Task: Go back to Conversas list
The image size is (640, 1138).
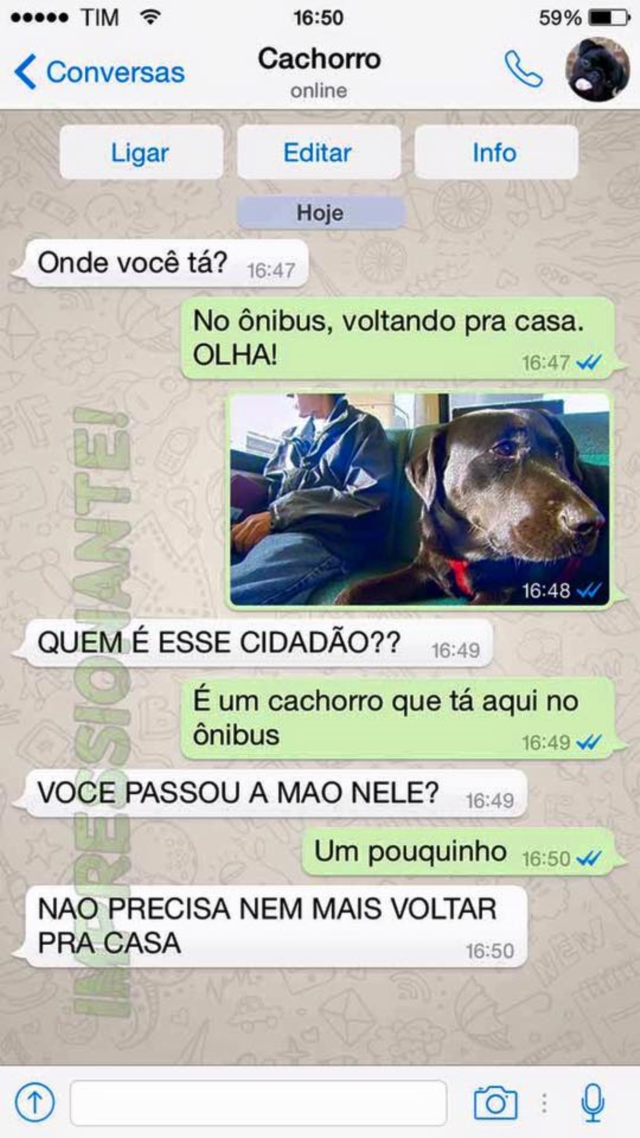Action: (100, 73)
